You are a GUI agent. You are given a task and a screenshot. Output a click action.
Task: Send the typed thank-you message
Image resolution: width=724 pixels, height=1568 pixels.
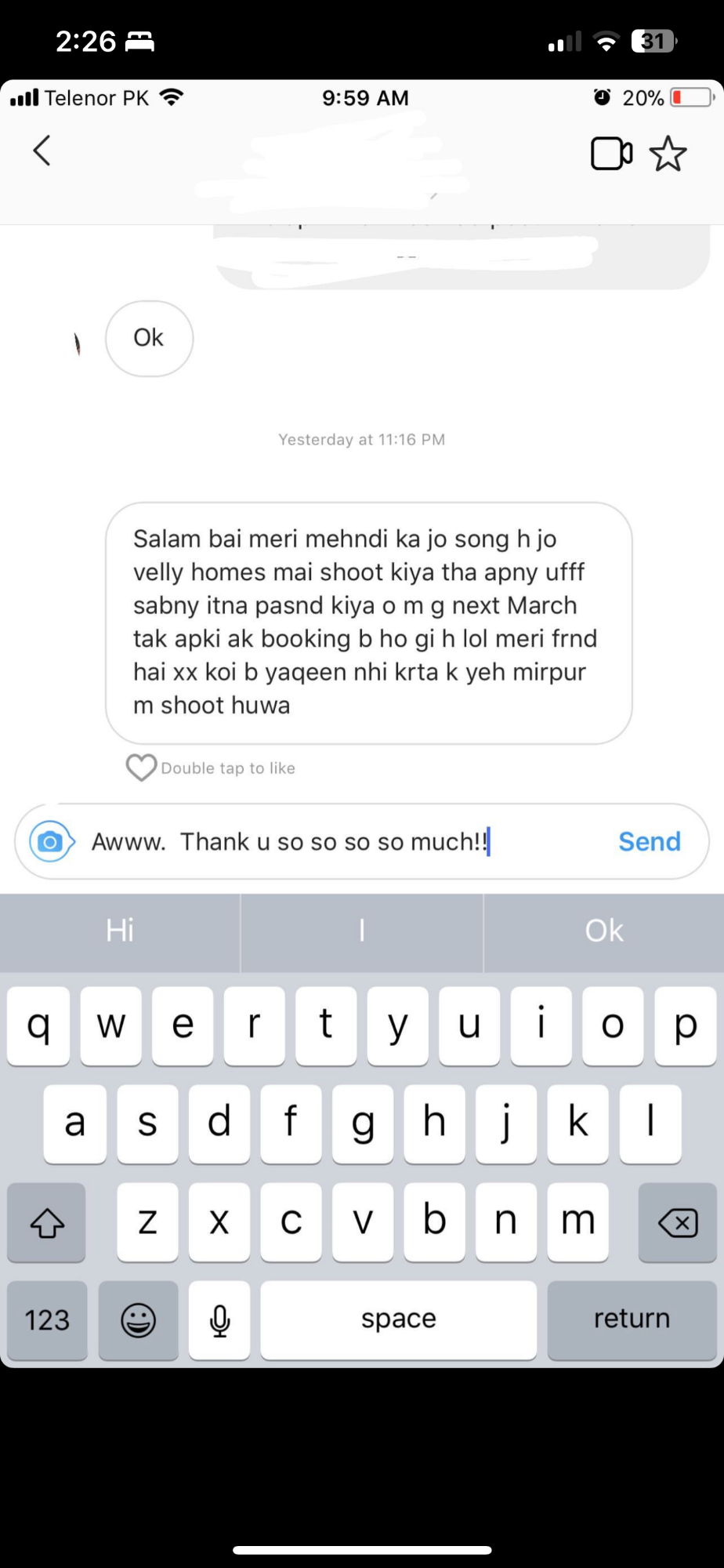pyautogui.click(x=650, y=841)
